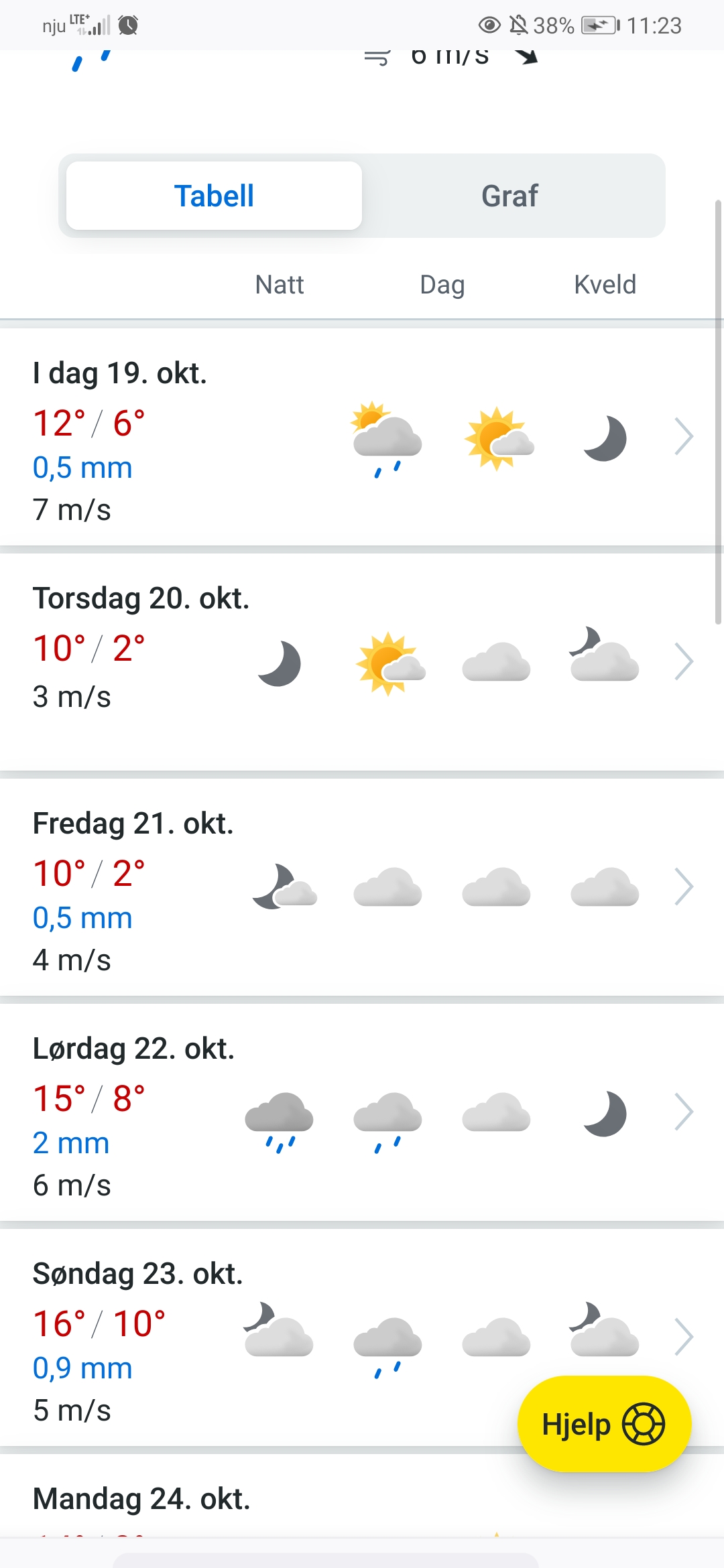View Lørdag 22. okt. hourly forecast
The height and width of the screenshot is (1568, 724).
pyautogui.click(x=683, y=1112)
